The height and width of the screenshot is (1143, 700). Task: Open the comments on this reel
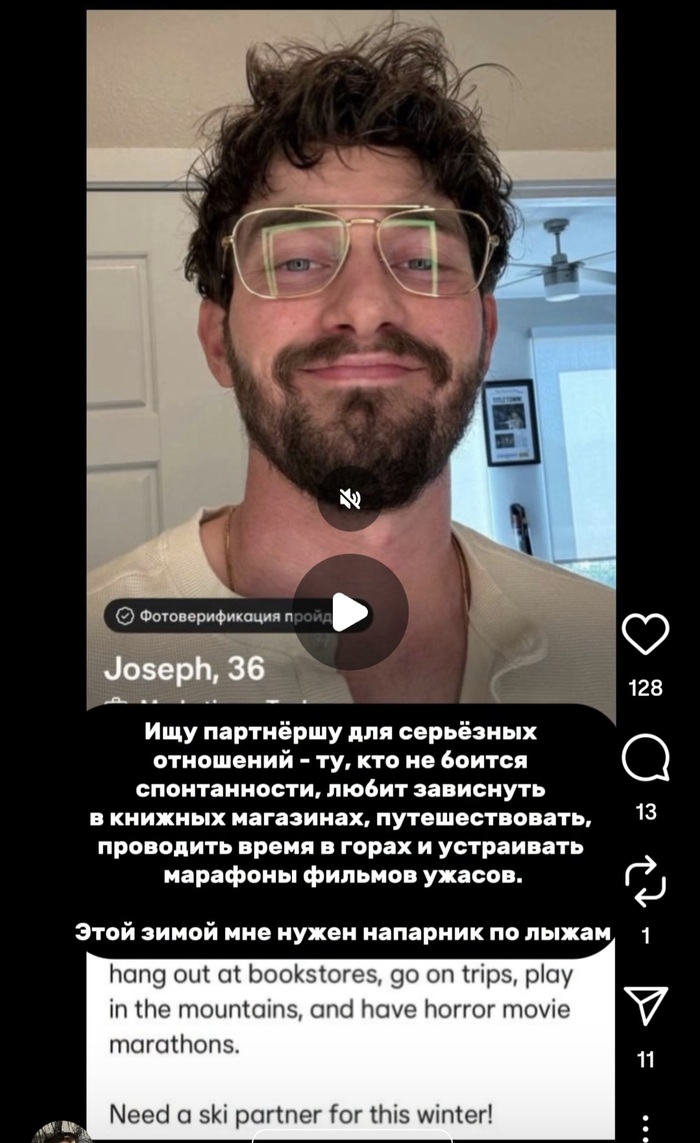click(645, 761)
